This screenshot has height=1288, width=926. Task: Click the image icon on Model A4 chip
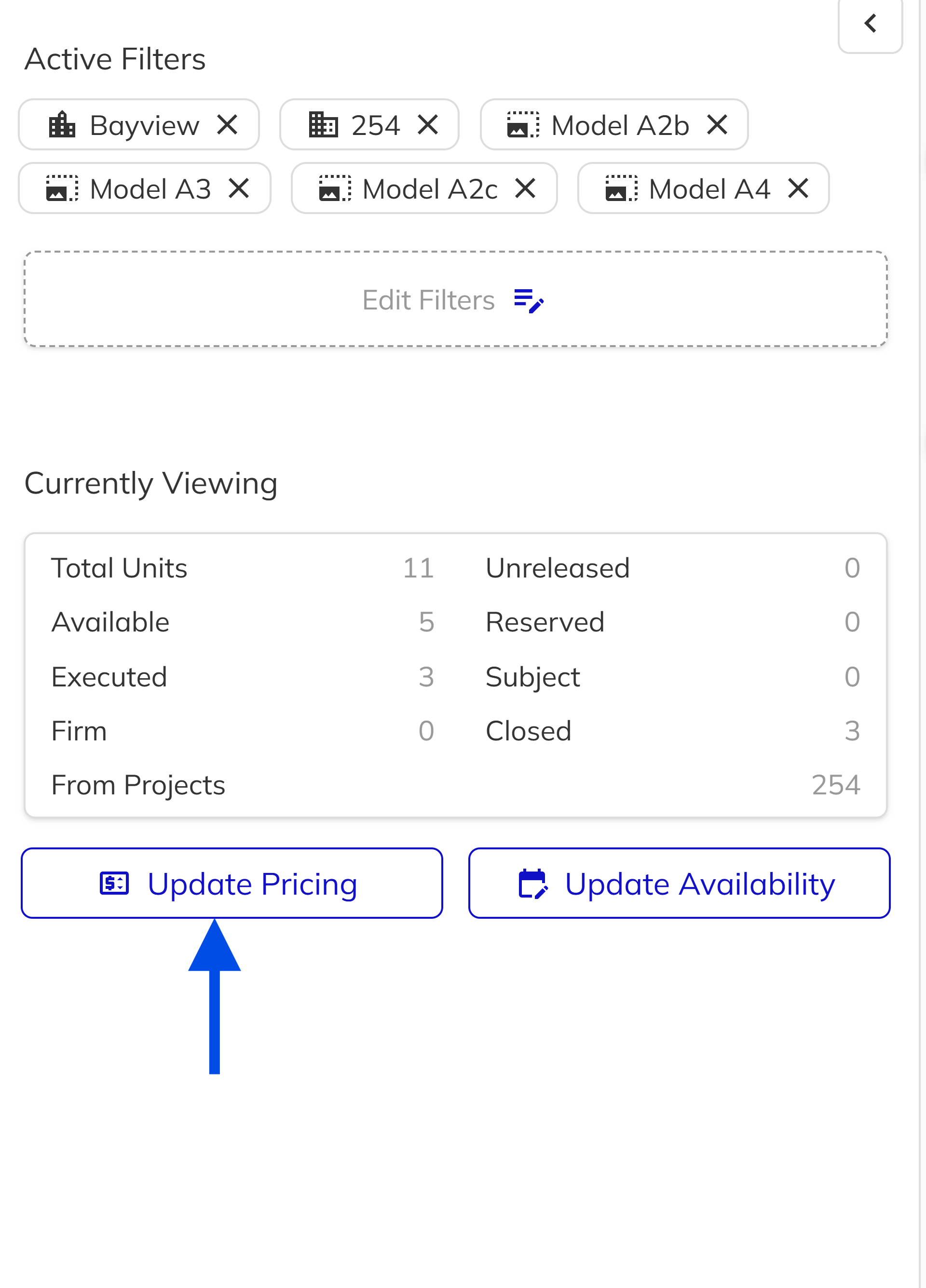tap(622, 188)
